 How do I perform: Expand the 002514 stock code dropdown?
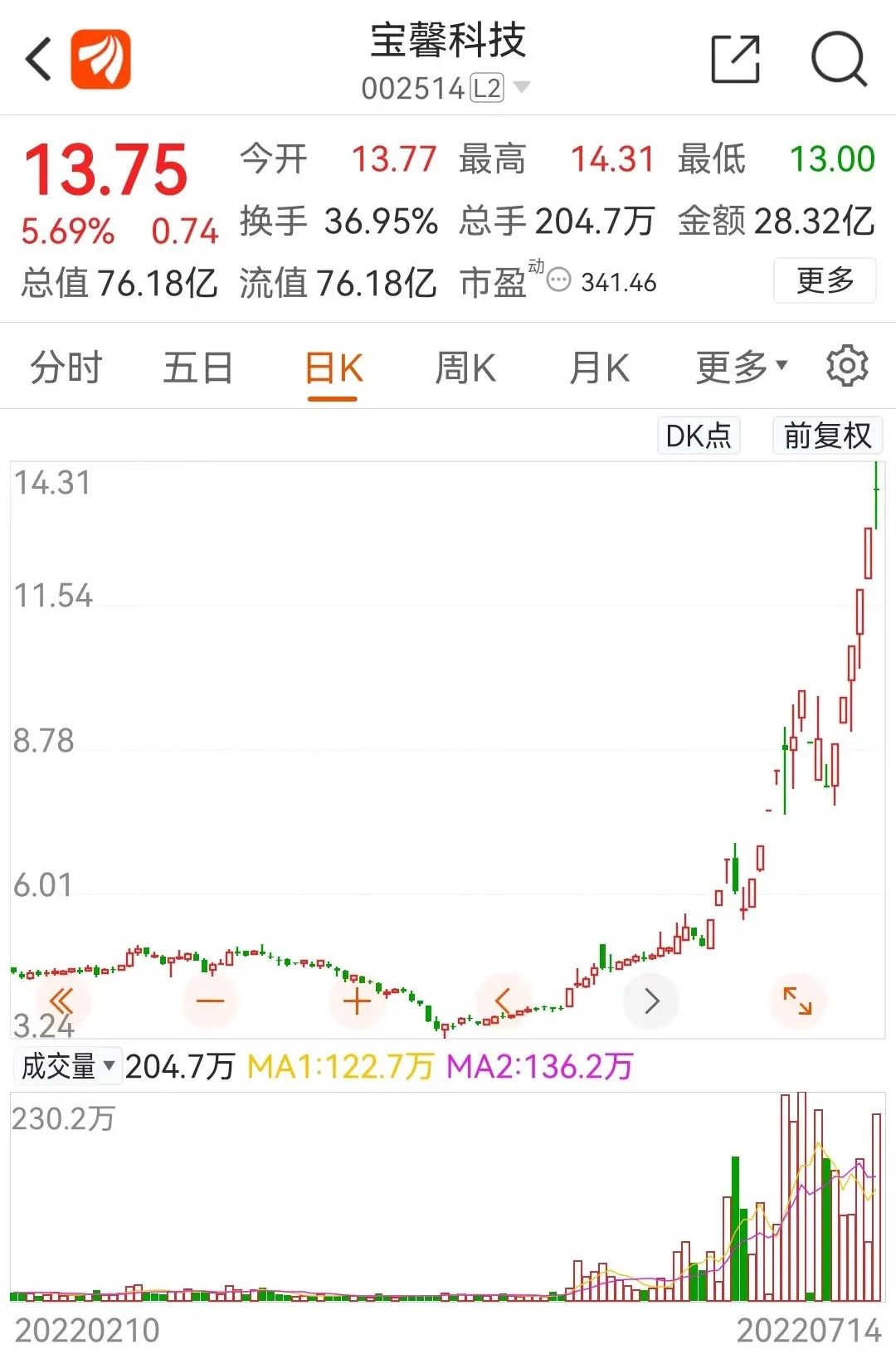point(521,87)
